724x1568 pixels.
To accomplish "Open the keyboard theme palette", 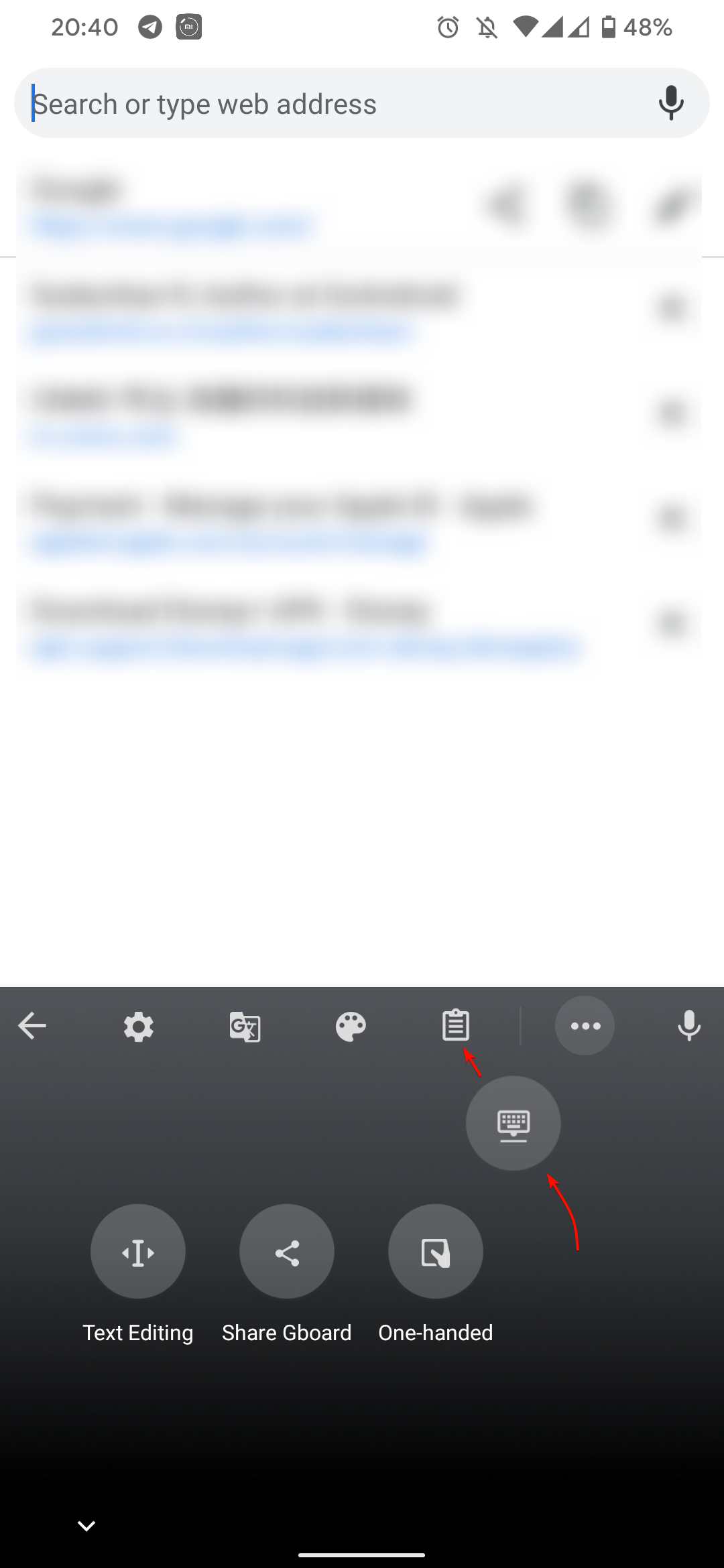I will pyautogui.click(x=351, y=1026).
